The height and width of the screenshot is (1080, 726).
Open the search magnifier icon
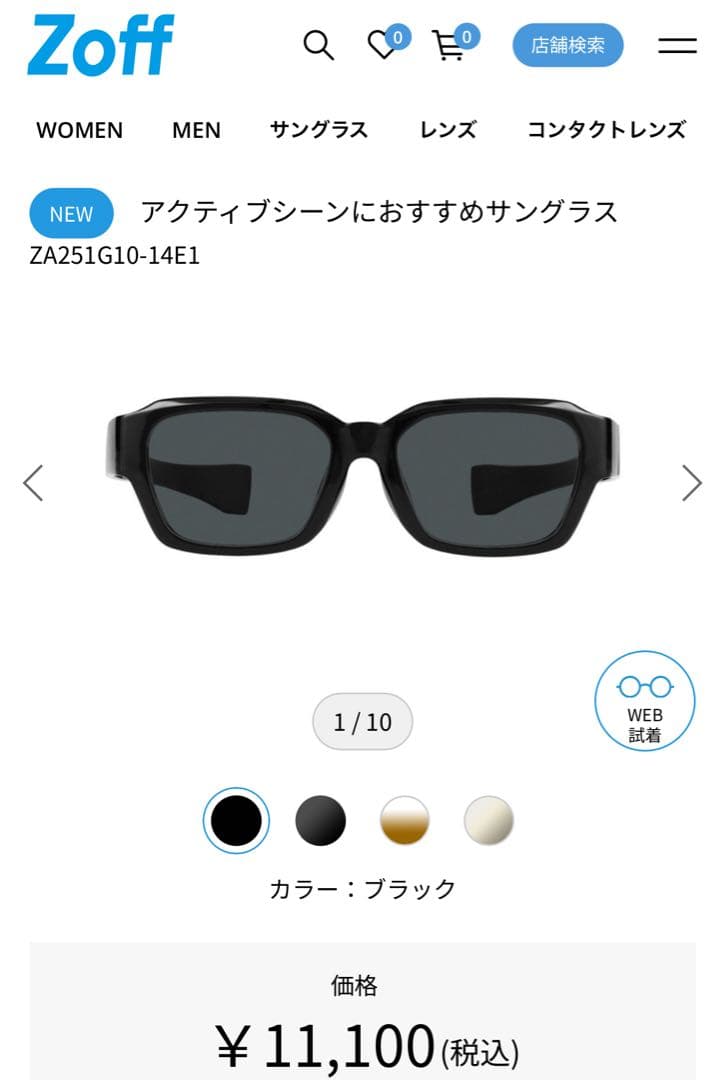pos(319,45)
